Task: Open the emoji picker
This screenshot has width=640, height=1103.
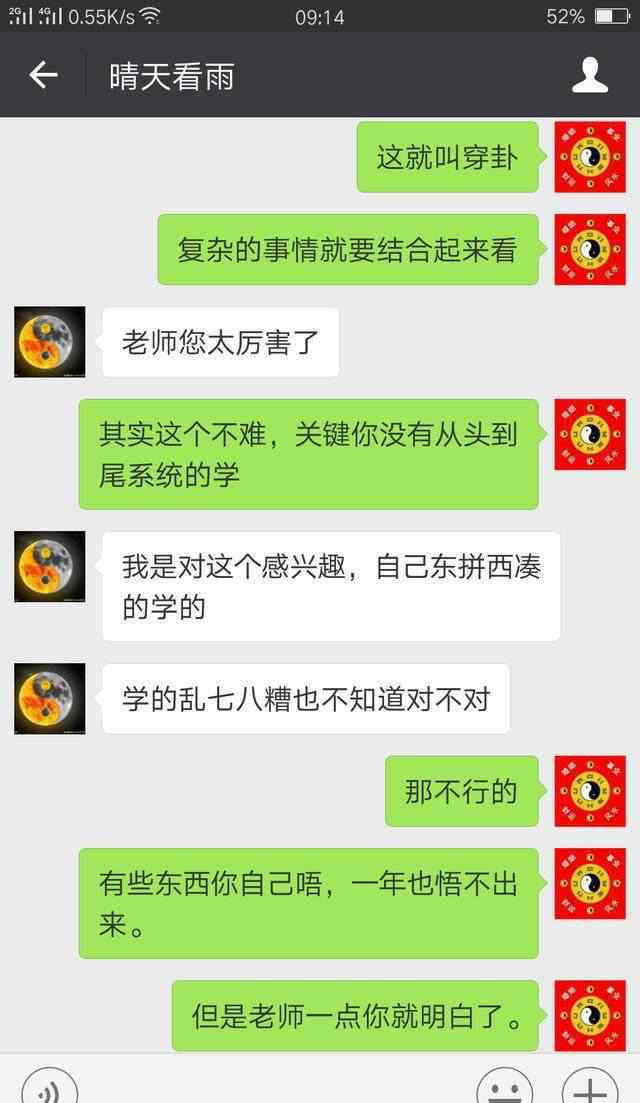Action: [x=504, y=1088]
